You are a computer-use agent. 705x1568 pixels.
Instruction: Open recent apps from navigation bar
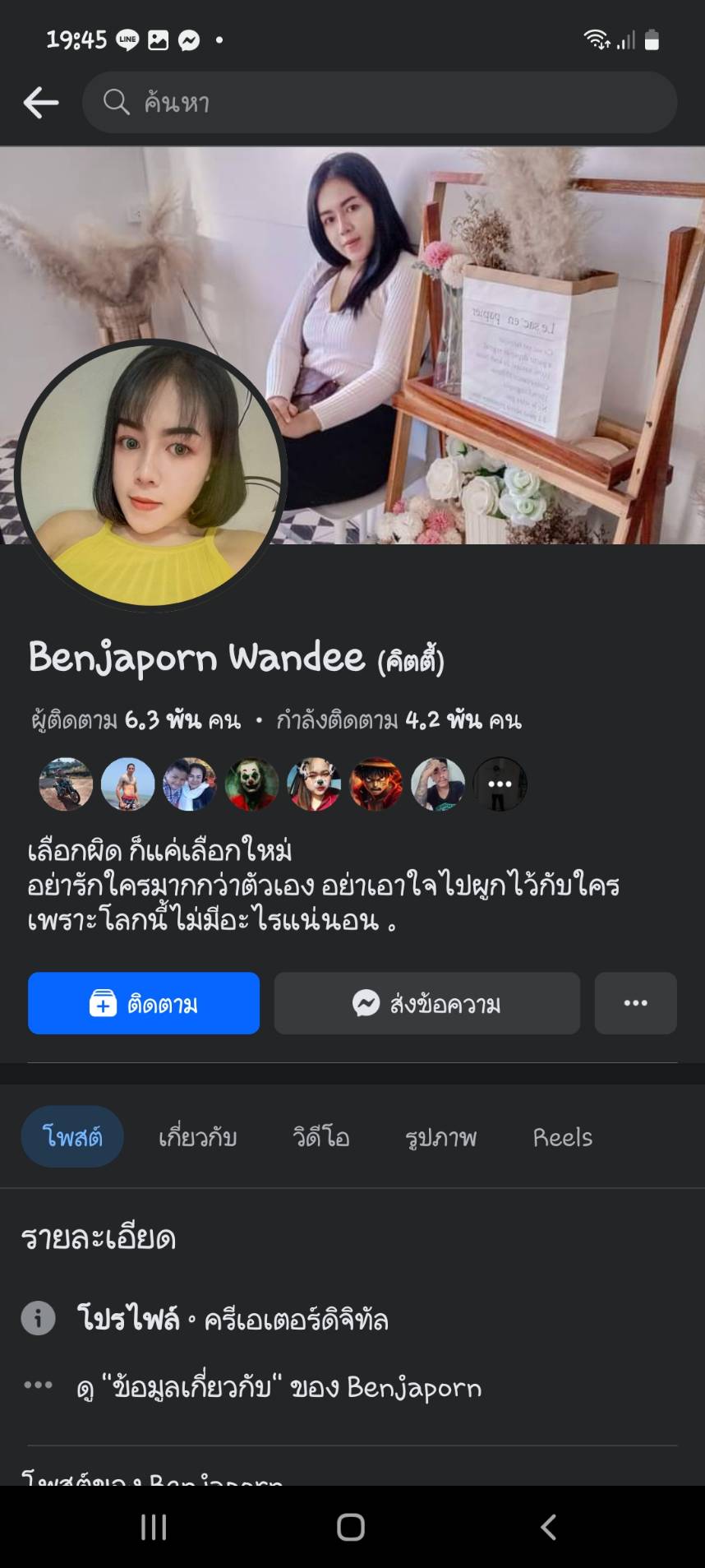154,1527
